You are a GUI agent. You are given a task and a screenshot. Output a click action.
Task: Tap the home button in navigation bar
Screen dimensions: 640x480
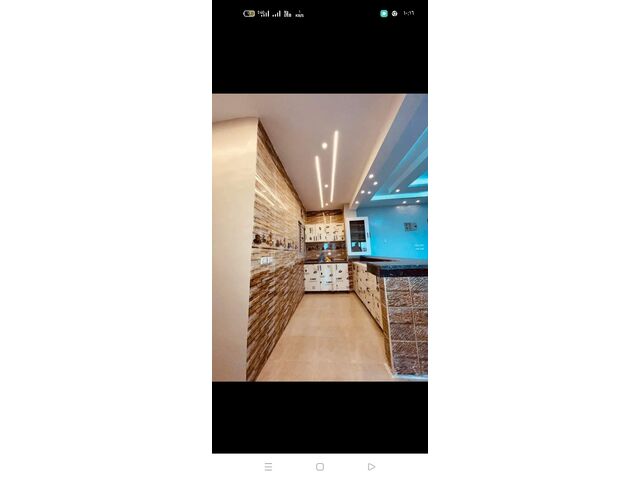tap(320, 467)
